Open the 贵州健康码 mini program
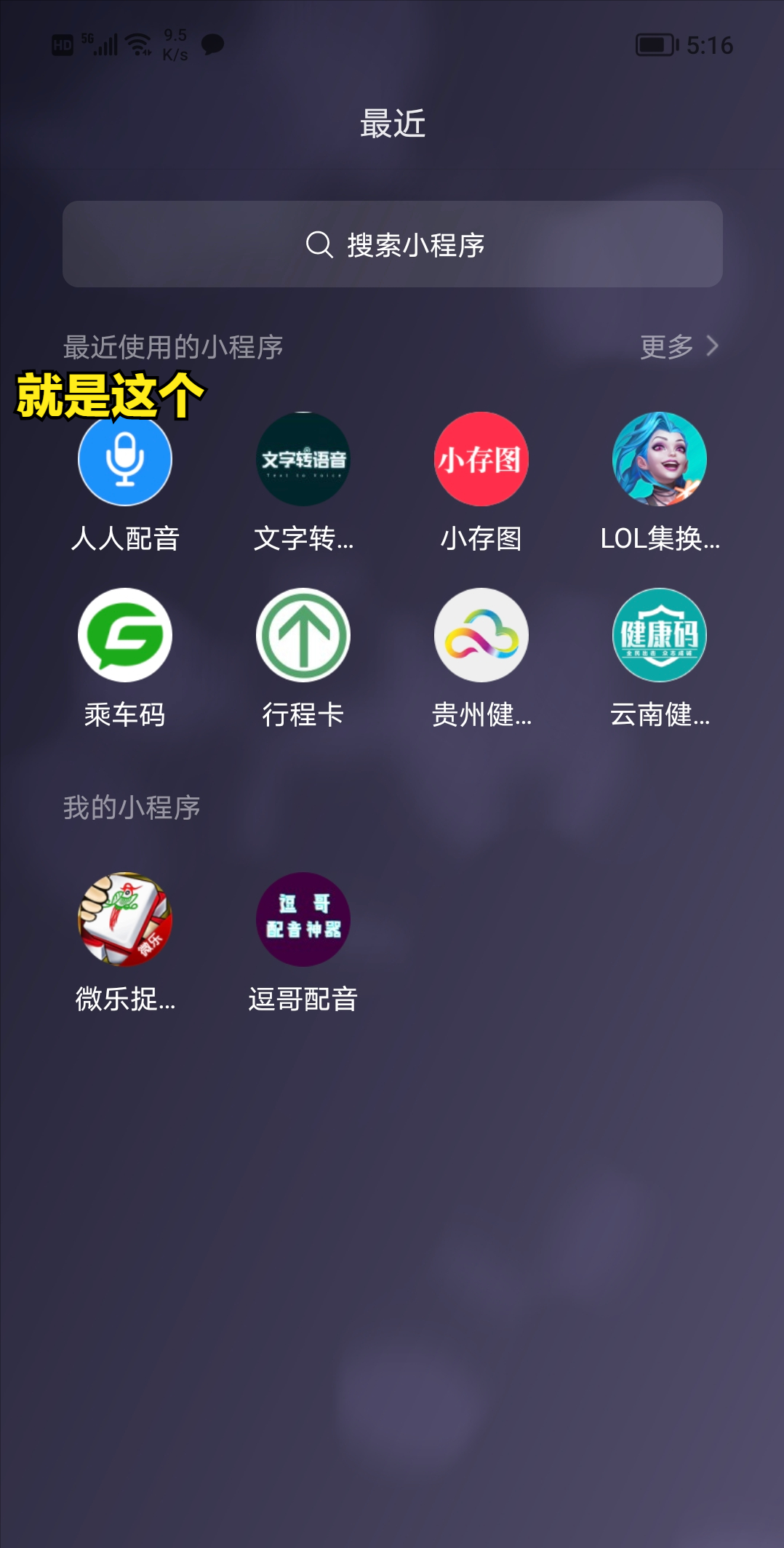This screenshot has height=1548, width=784. [481, 635]
